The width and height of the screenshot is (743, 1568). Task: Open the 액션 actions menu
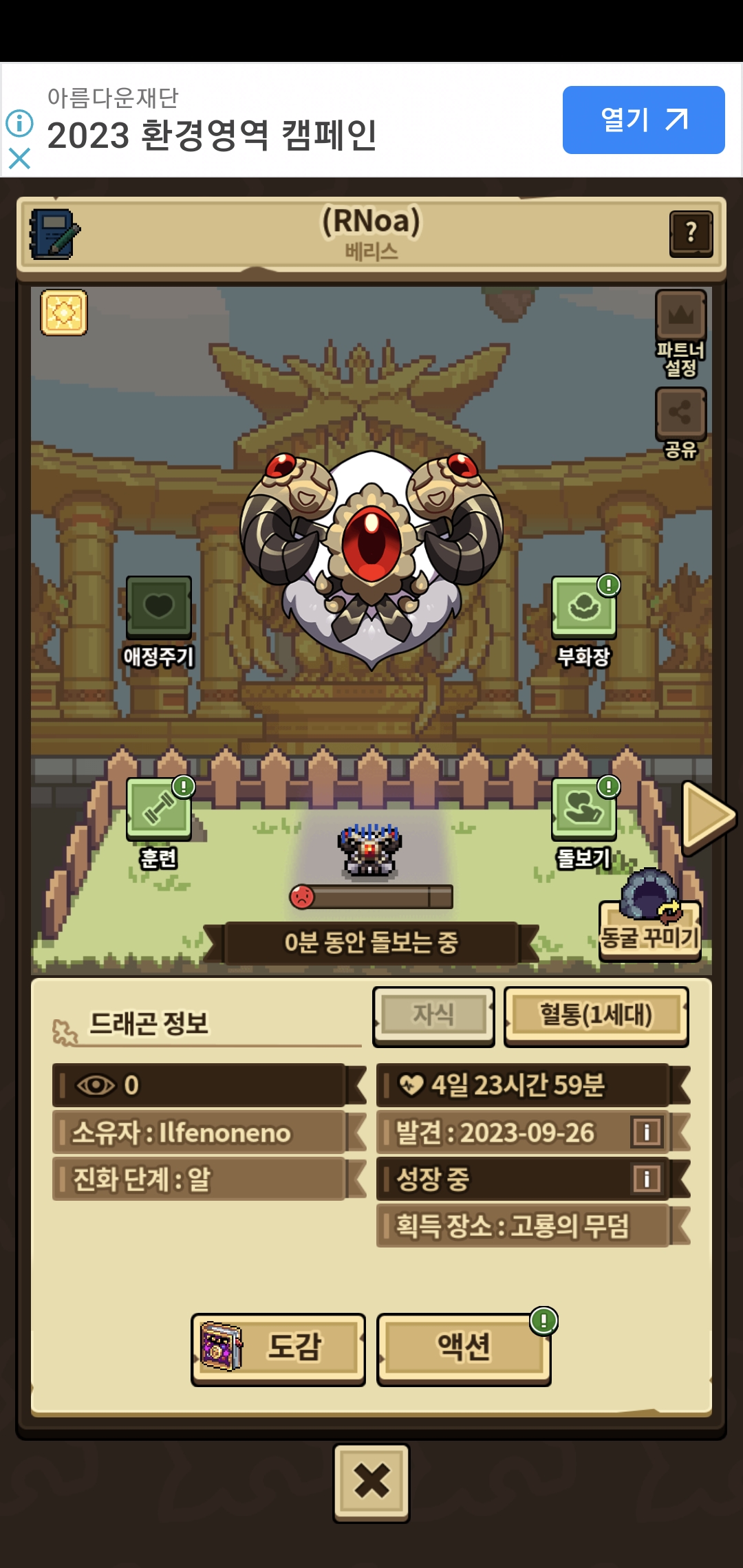464,1349
